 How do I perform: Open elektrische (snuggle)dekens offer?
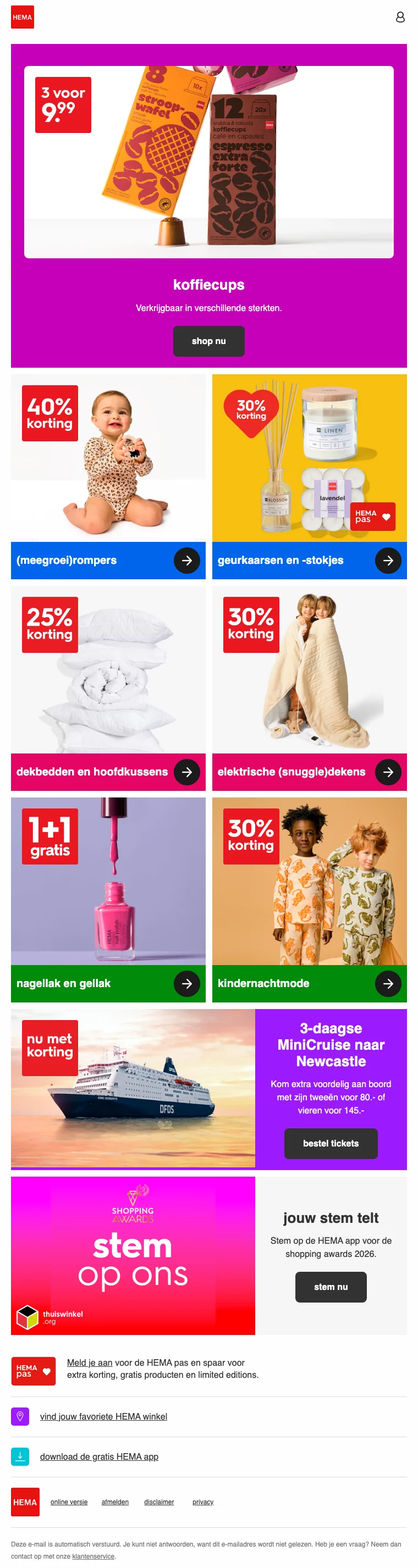coord(309,771)
